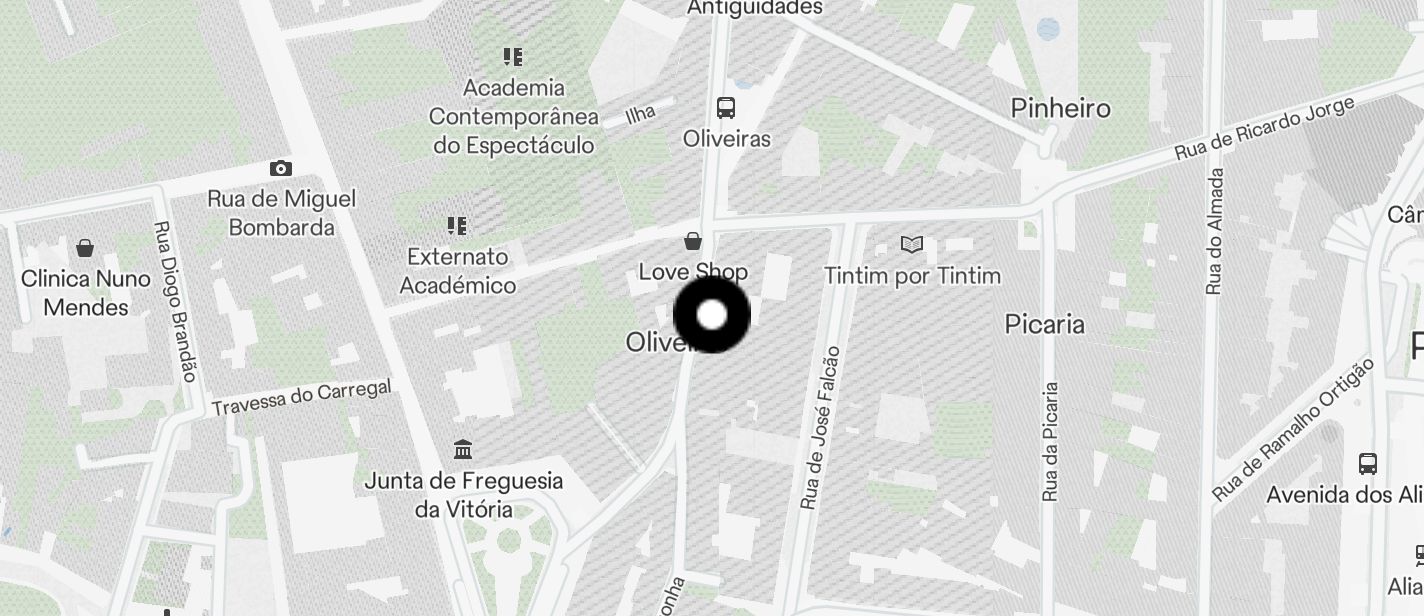Open Academia Contemporânea do Espectáculo marker
Screen dimensions: 1424x616
pos(513,57)
